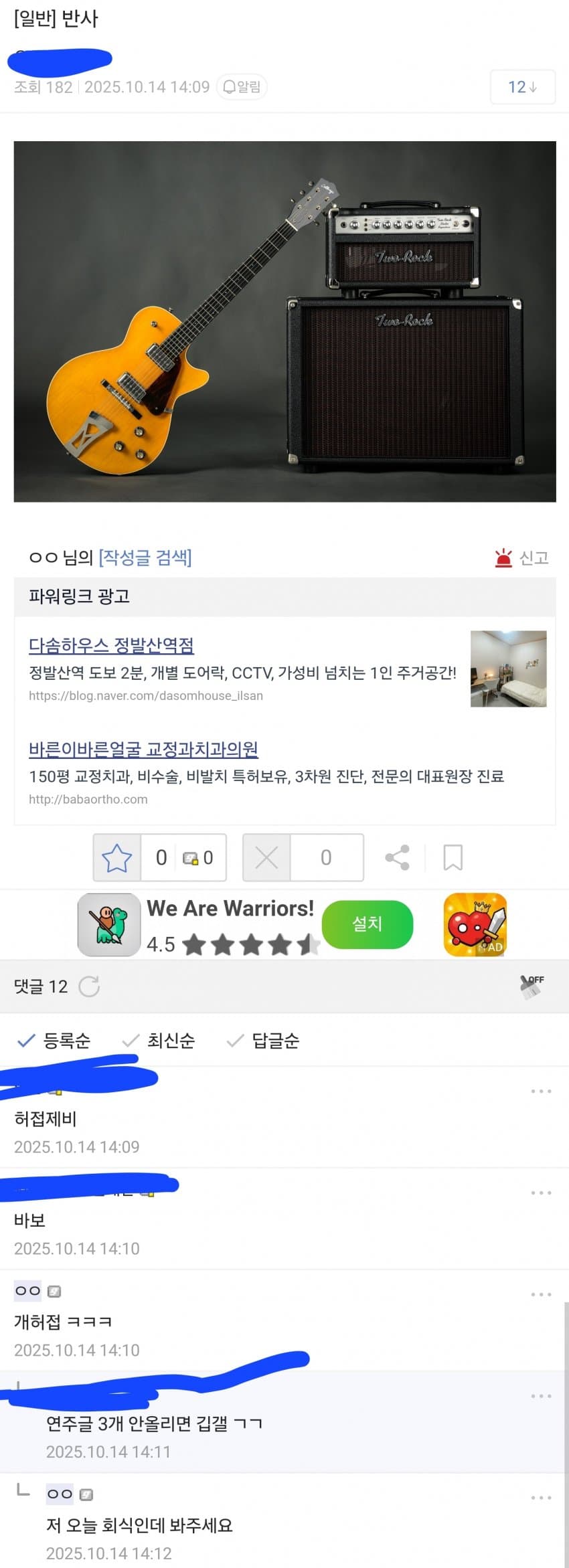Open options for the 바보 comment
Viewport: 569px width, 1568px height.
[541, 1193]
